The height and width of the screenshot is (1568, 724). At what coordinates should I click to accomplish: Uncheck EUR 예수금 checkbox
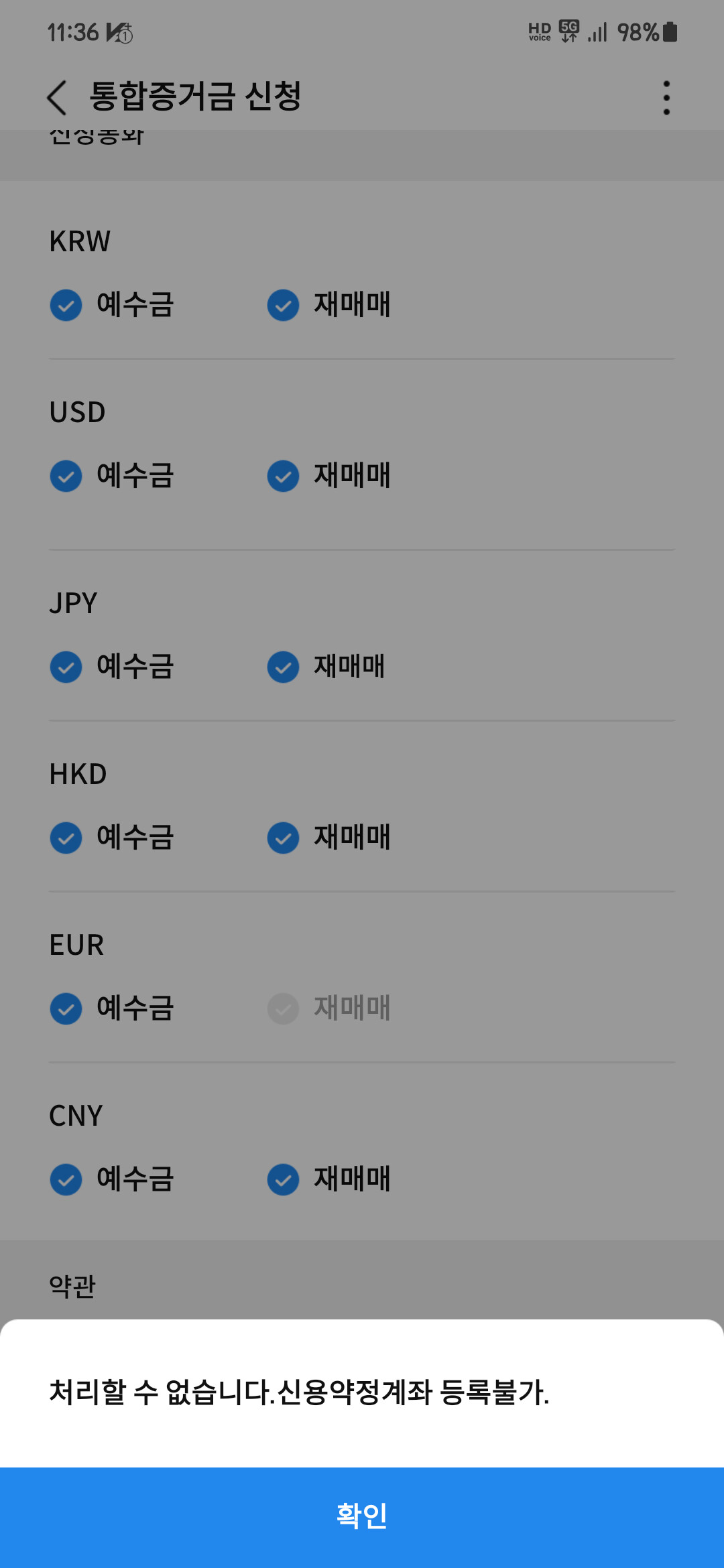point(66,1009)
